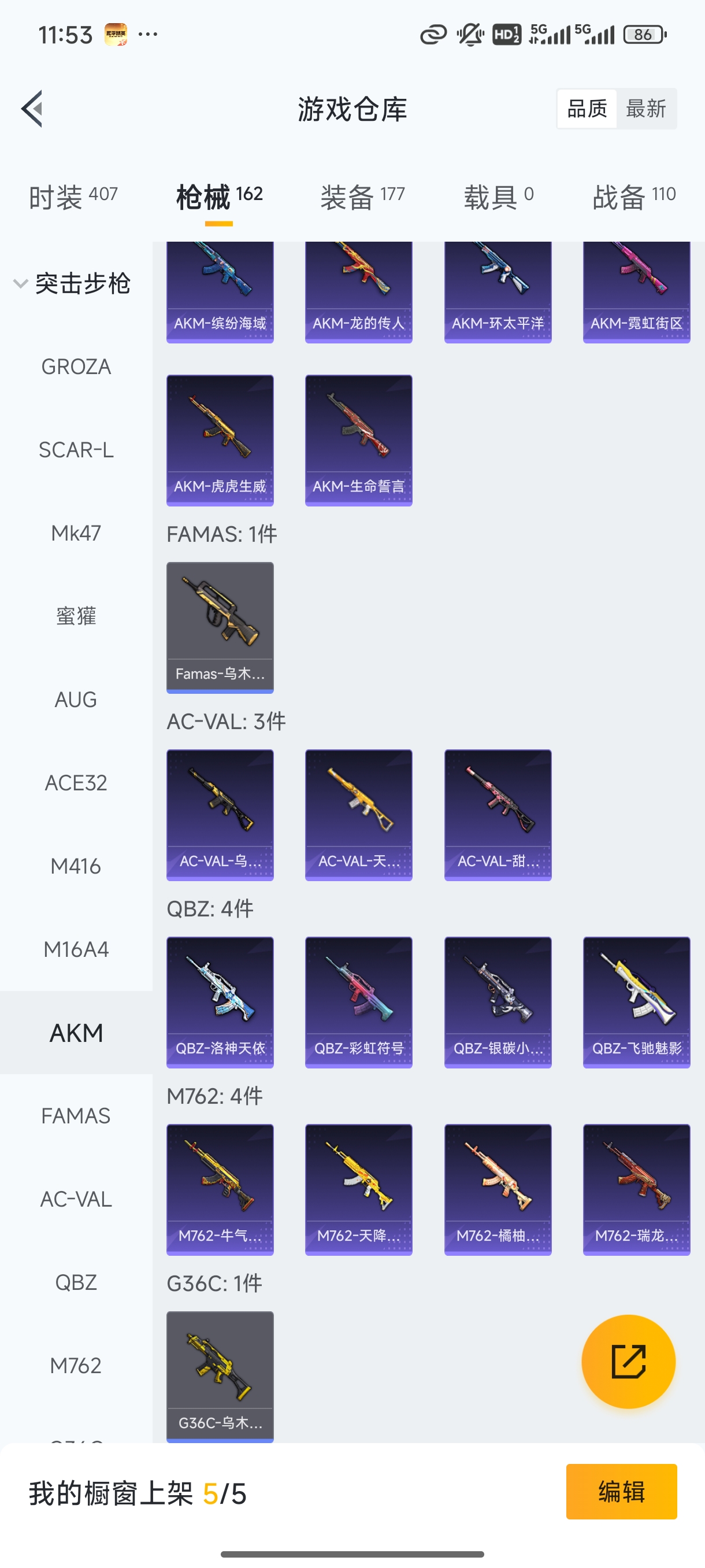Open the 载具 tab
The image size is (705, 1568).
pos(498,197)
